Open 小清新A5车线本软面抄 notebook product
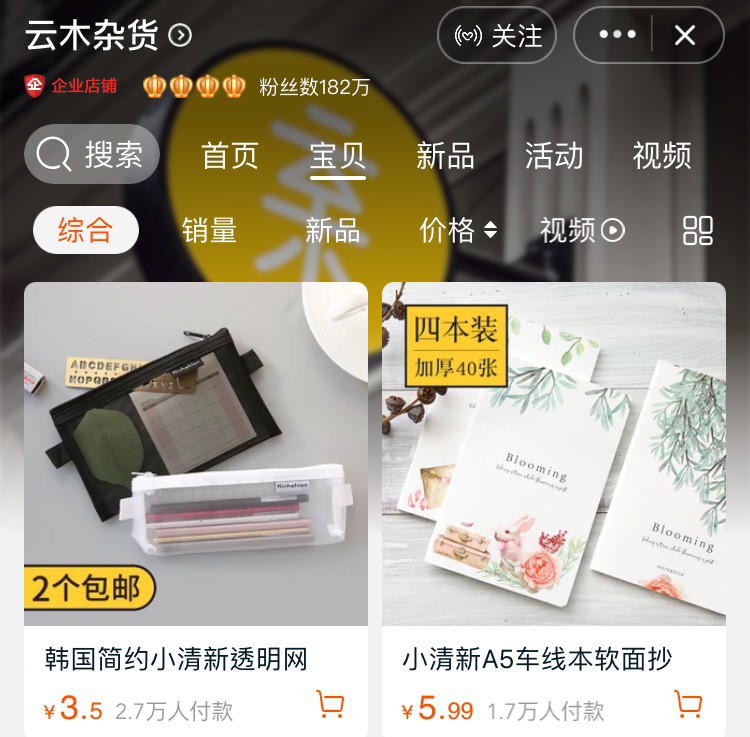 pyautogui.click(x=553, y=455)
